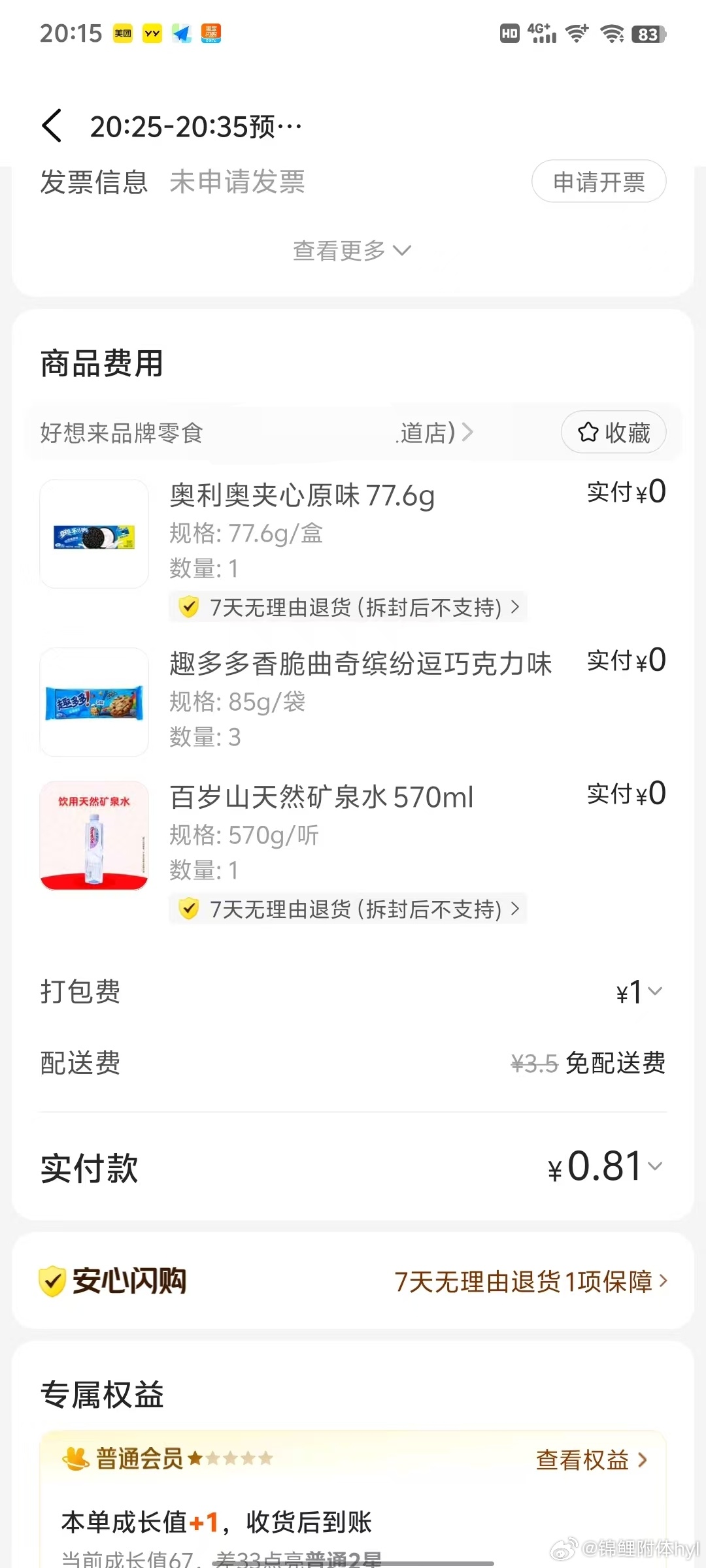
Task: Open the 好想来品牌零食 store page
Action: [x=255, y=433]
